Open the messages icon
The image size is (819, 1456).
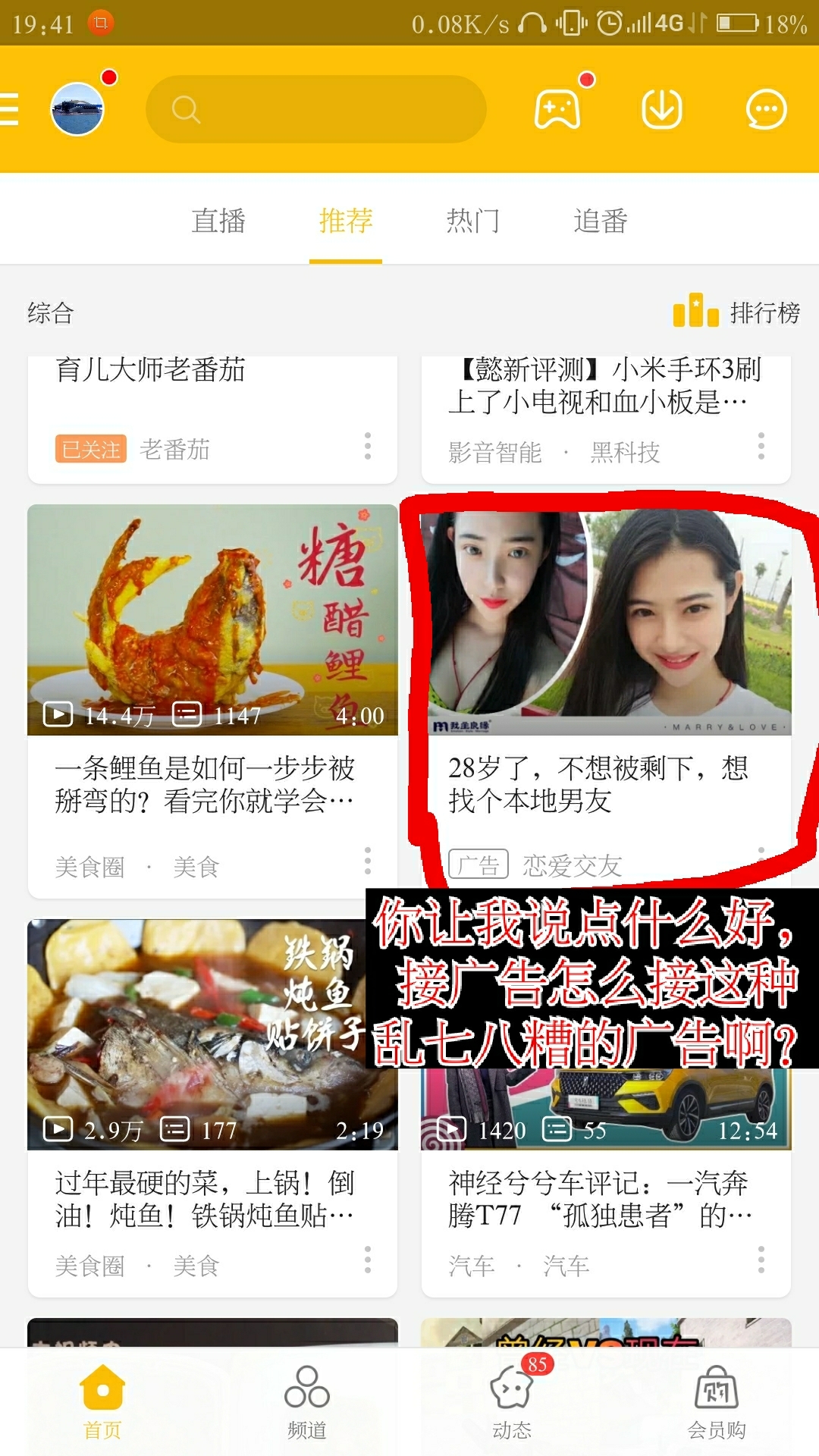766,109
